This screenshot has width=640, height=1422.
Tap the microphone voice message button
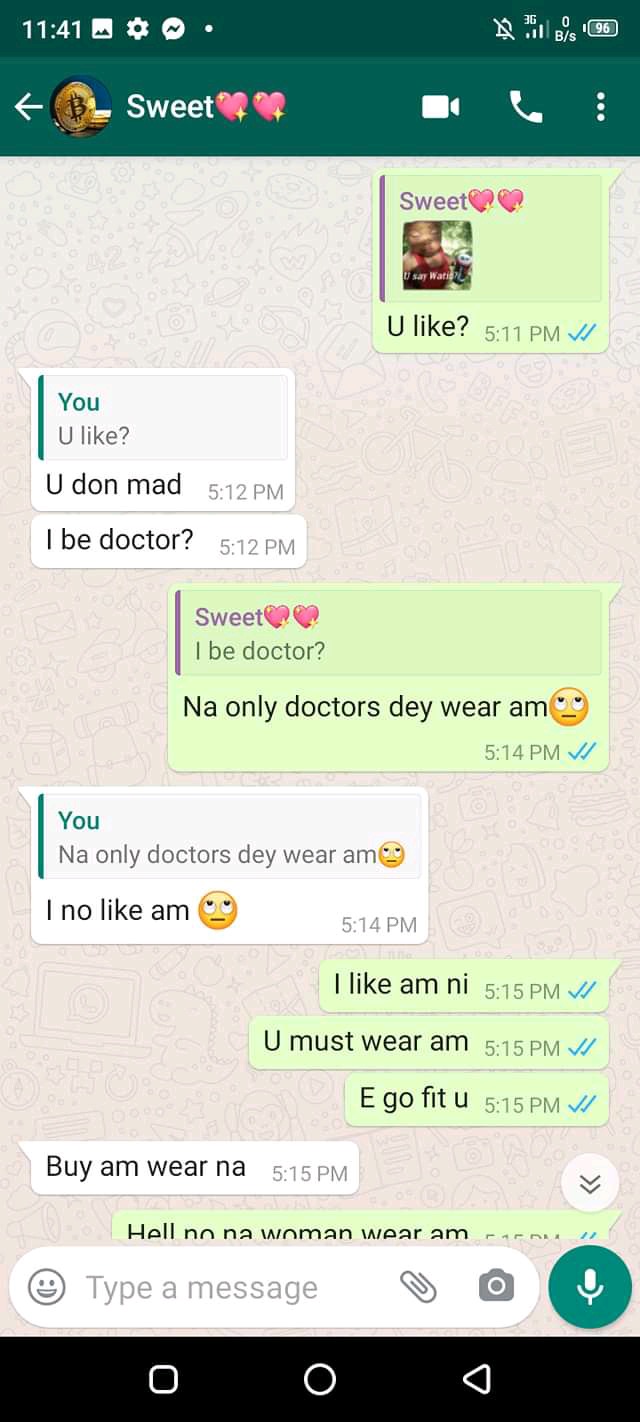tap(590, 1287)
